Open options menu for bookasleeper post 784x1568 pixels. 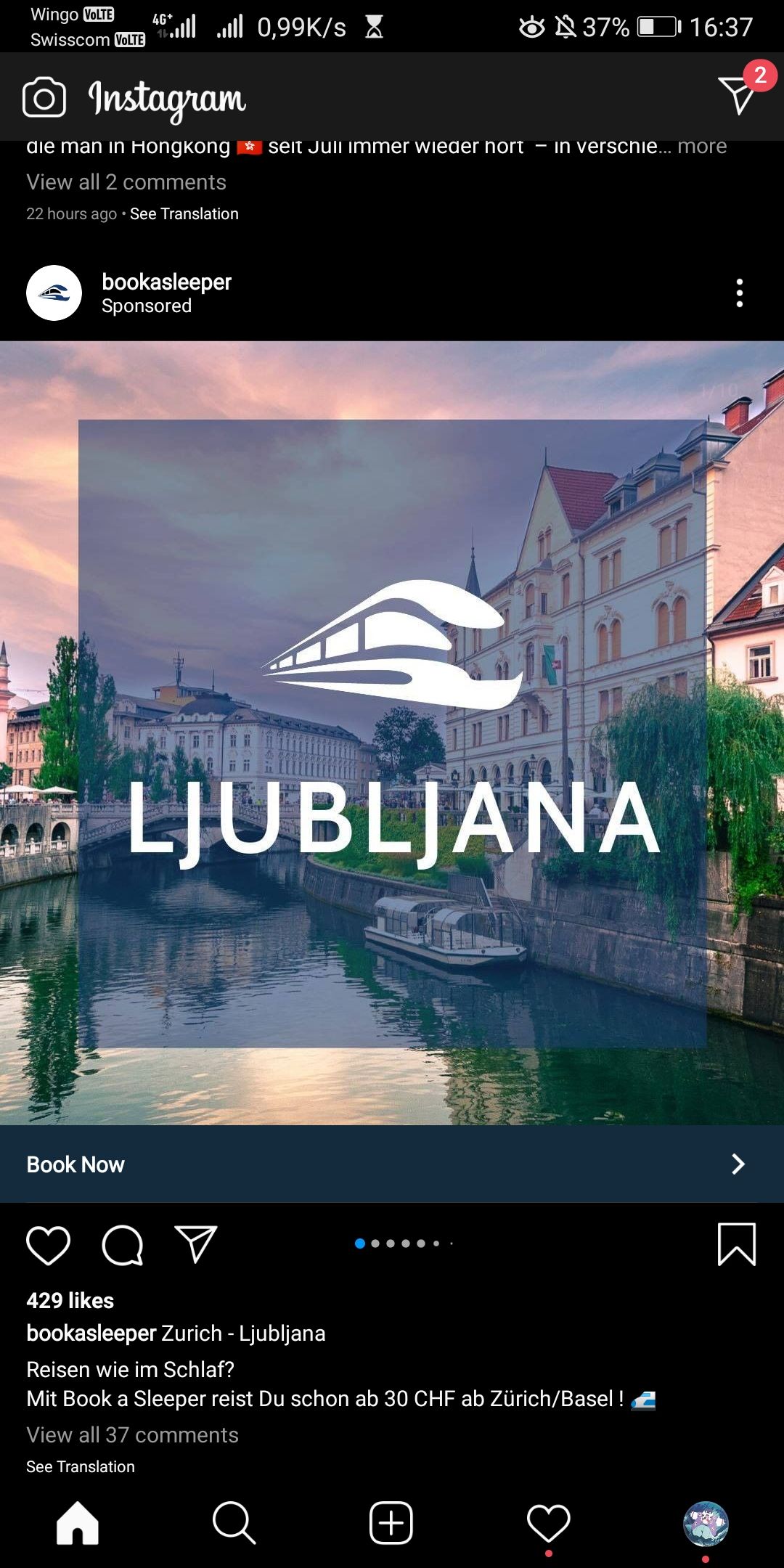tap(739, 293)
